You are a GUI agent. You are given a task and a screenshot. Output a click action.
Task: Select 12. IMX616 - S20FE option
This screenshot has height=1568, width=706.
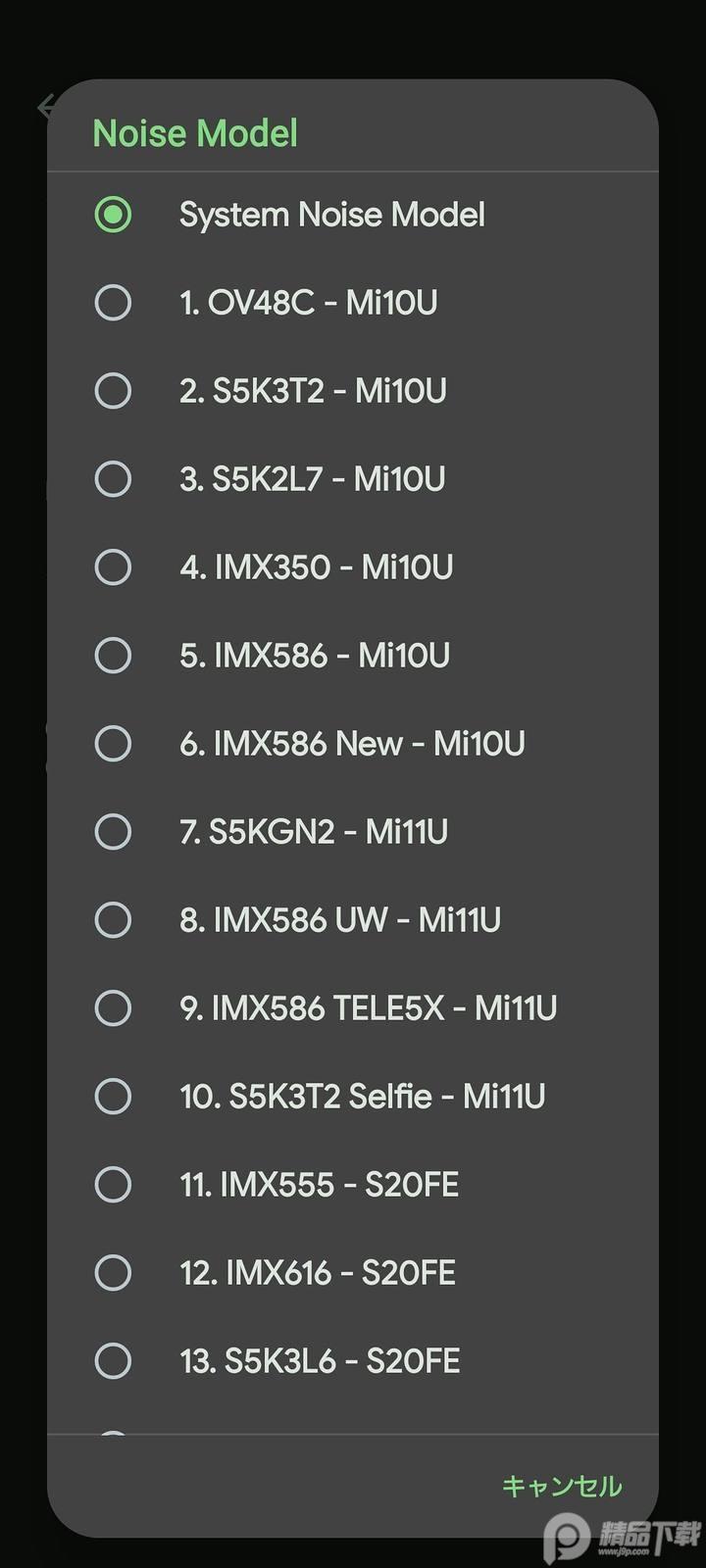113,1273
